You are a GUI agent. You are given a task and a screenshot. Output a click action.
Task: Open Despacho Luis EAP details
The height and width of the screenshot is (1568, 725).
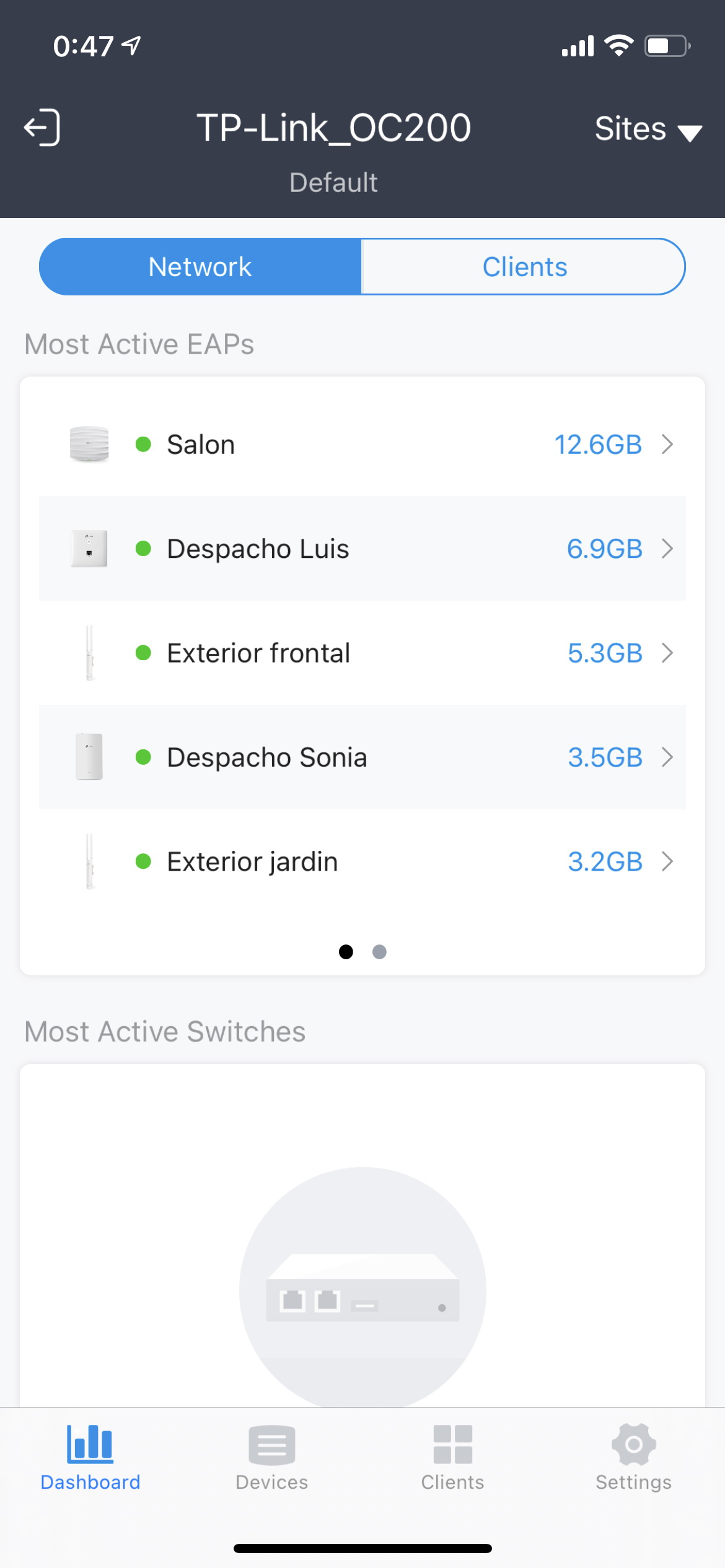(362, 549)
